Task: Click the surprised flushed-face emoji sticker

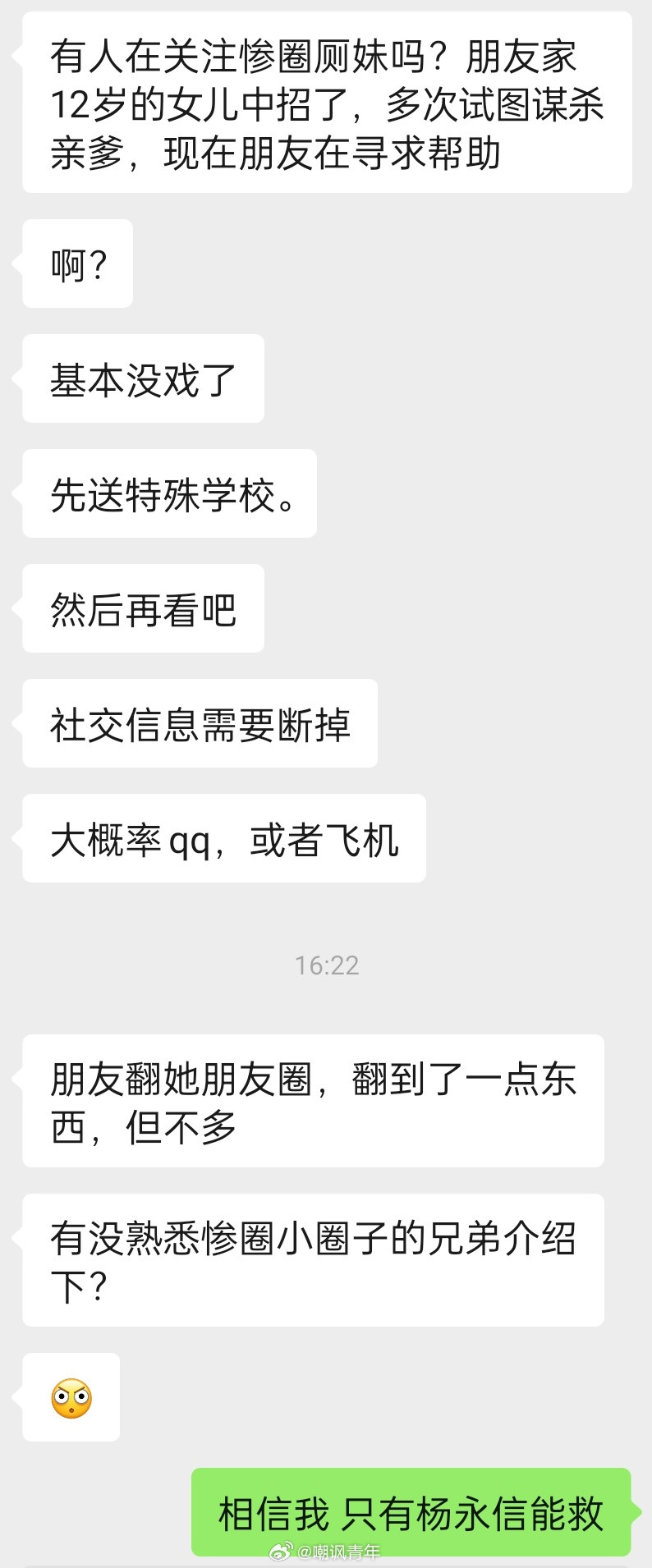Action: pos(71,1397)
